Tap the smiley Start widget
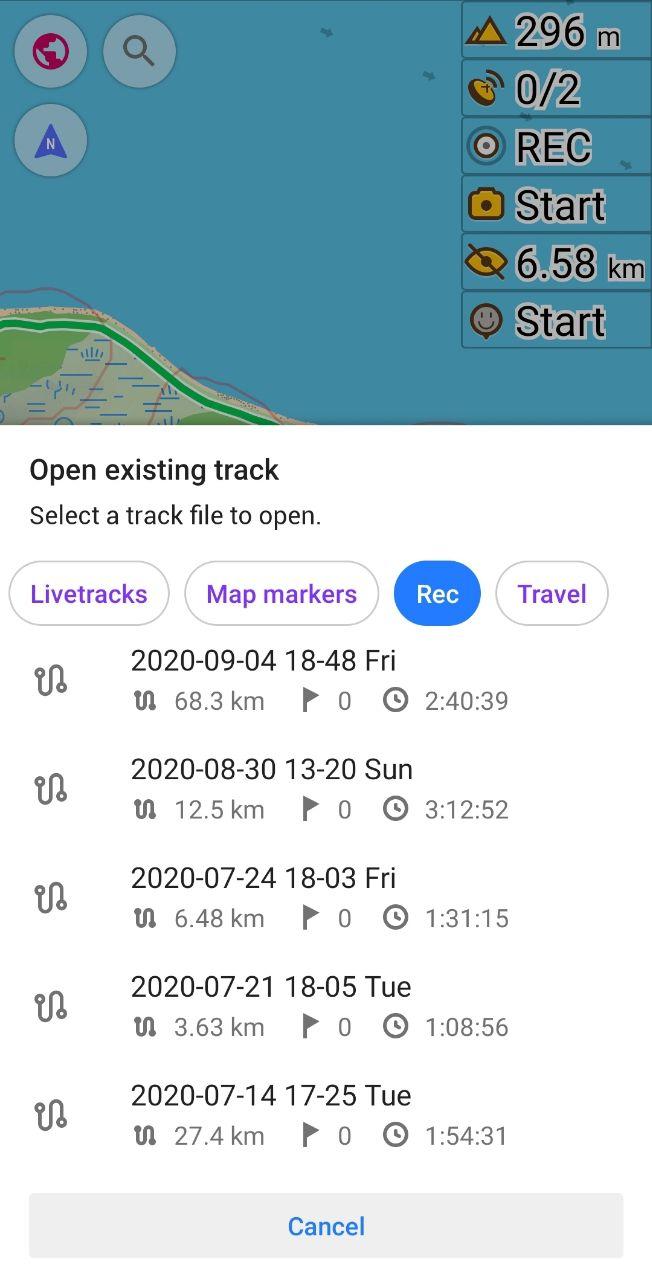652x1280 pixels. tap(556, 321)
